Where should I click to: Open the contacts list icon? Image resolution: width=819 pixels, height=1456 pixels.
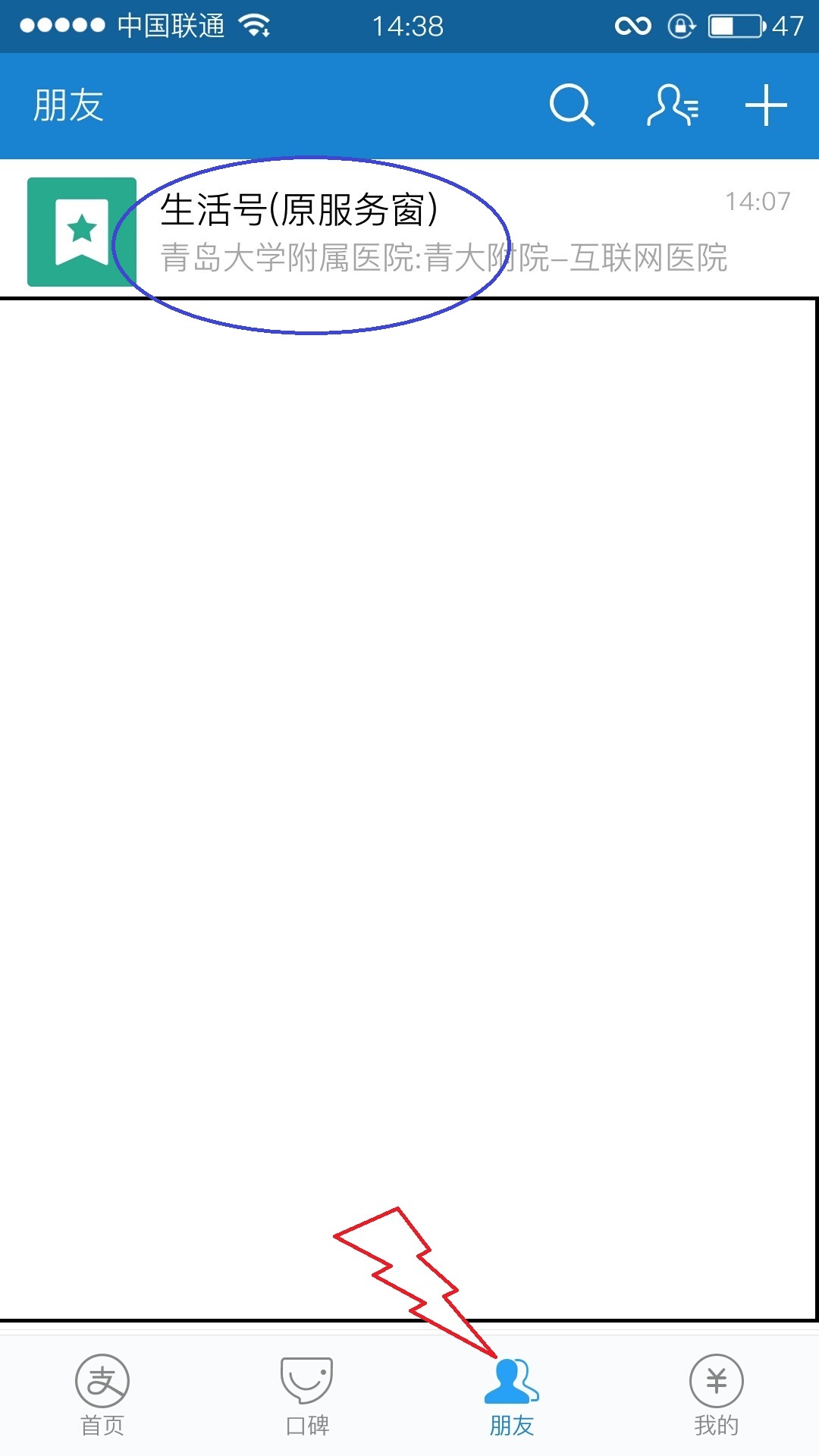coord(673,105)
